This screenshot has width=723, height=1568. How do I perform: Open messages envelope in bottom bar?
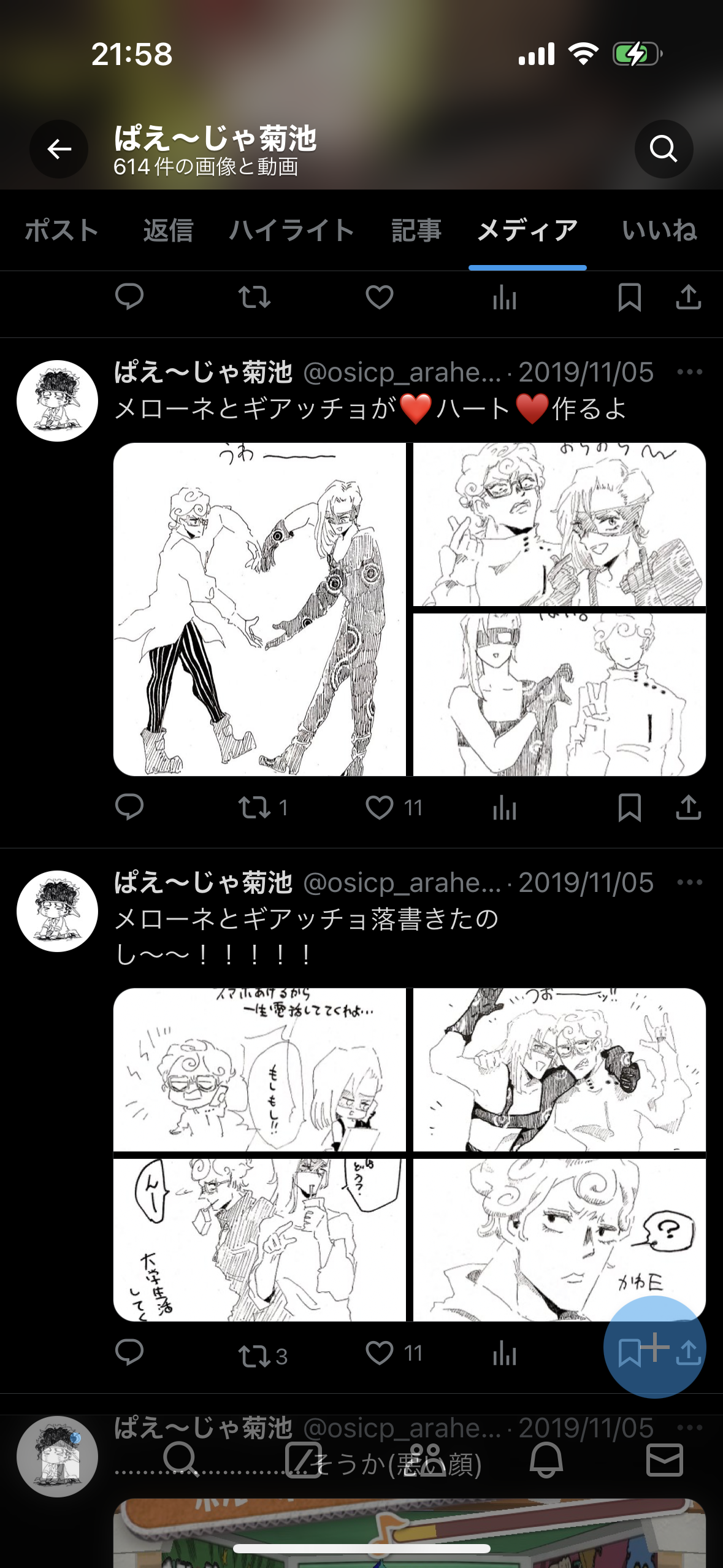[x=665, y=1460]
